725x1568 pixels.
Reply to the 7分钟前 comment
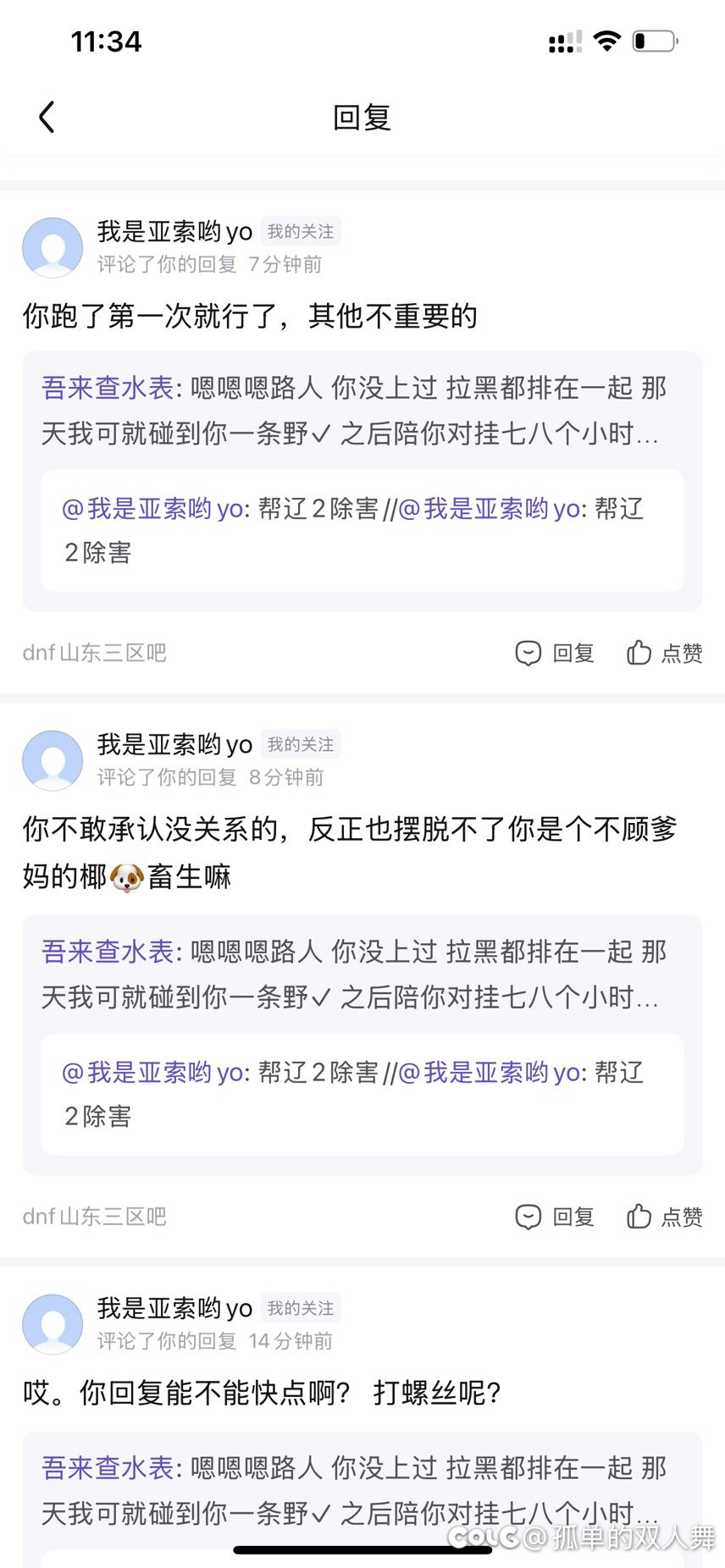coord(555,653)
